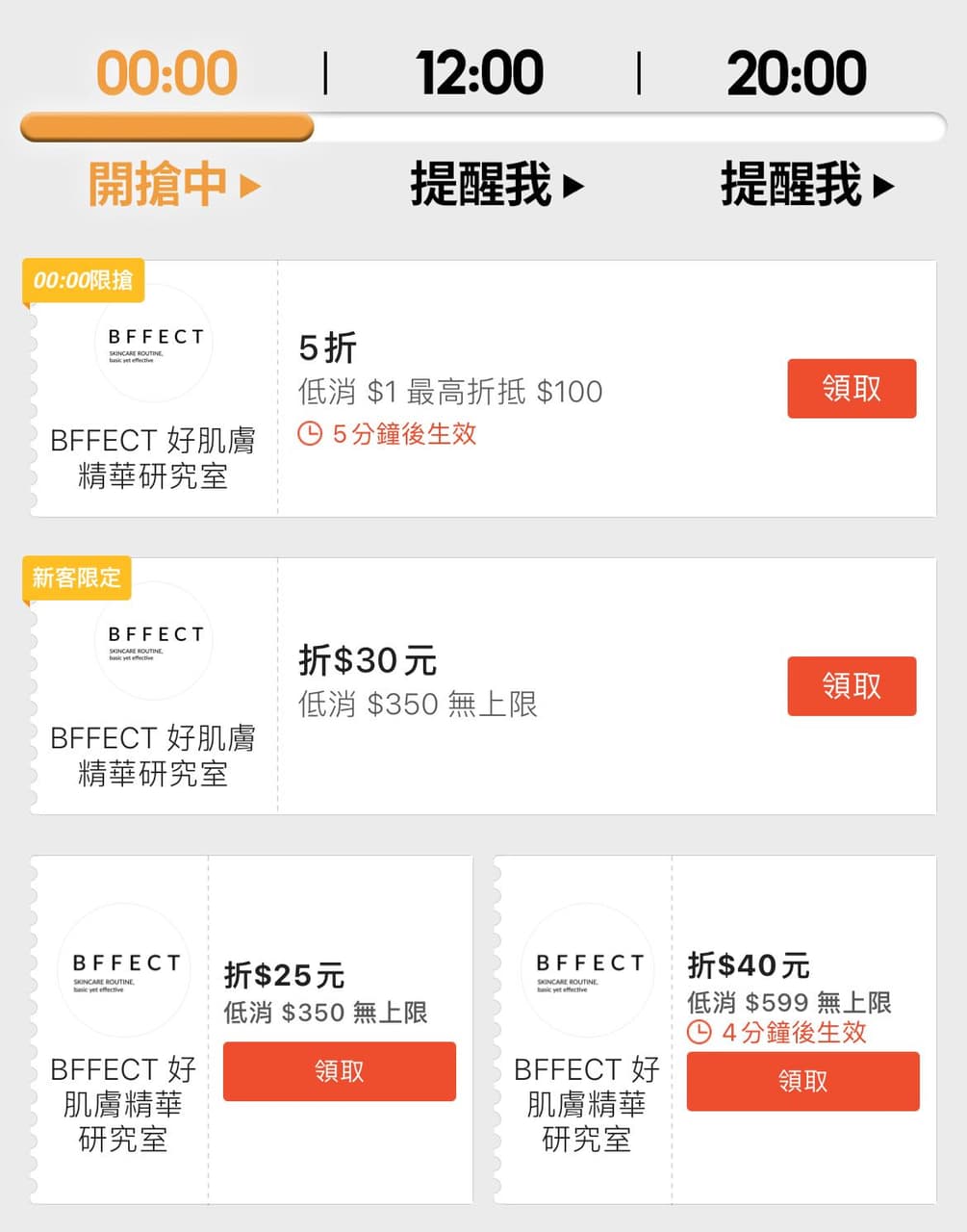Viewport: 967px width, 1232px height.
Task: Switch to the 12:00 time slot
Action: click(x=481, y=71)
